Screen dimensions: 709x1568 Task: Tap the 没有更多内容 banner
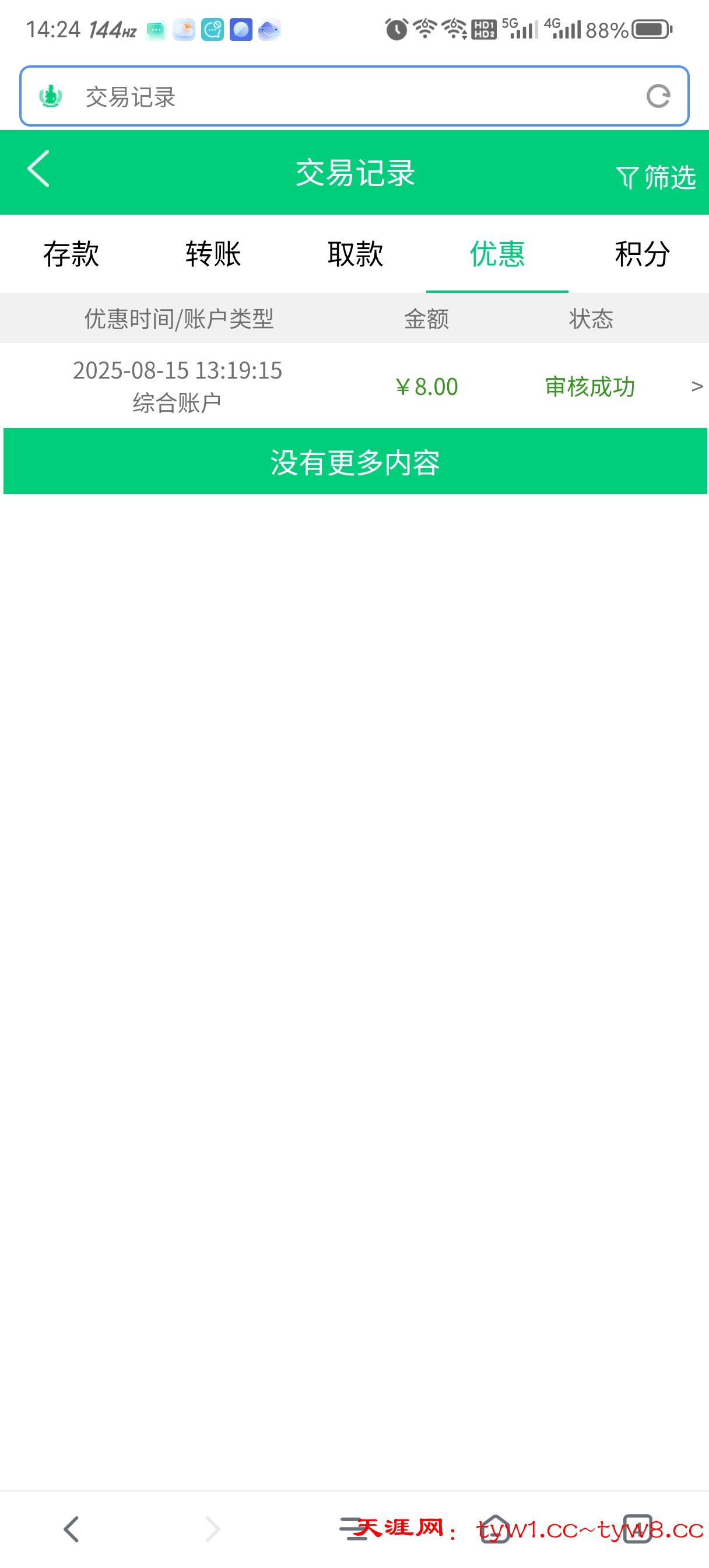coord(355,461)
